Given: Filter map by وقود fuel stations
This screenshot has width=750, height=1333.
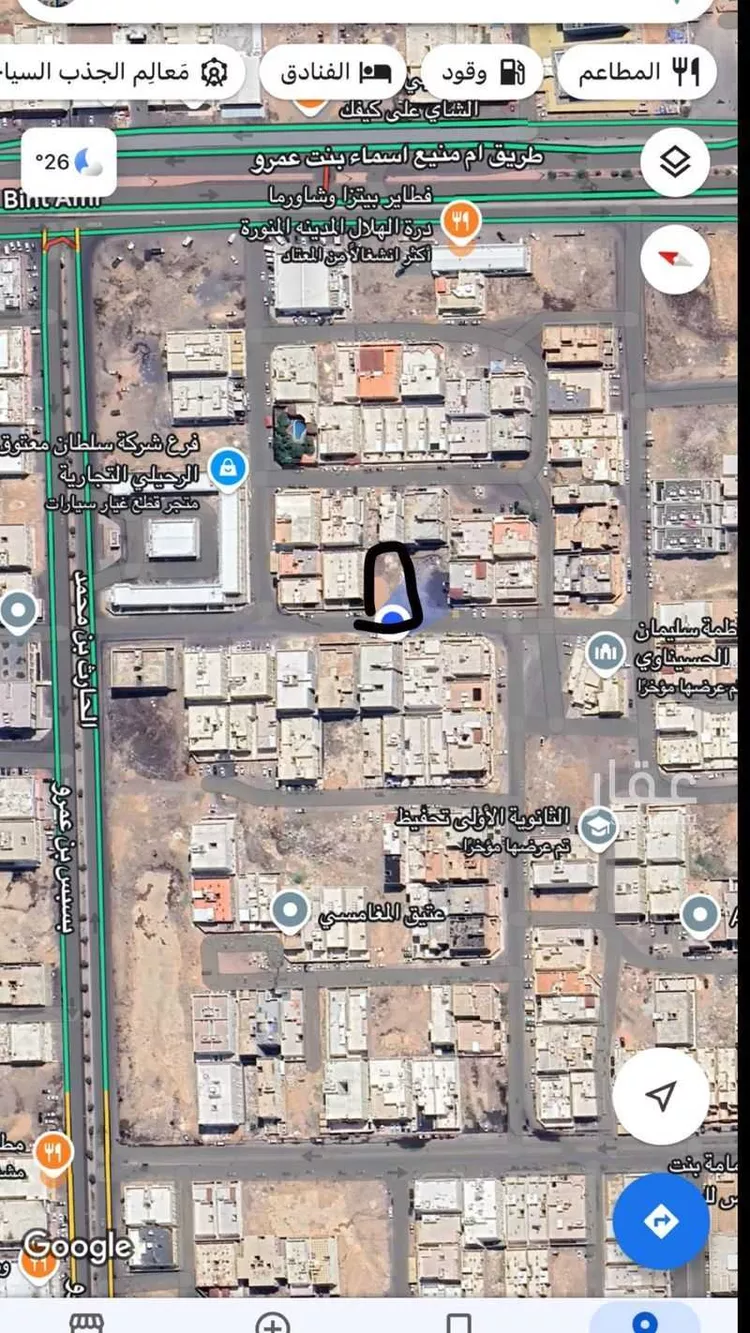Looking at the screenshot, I should (482, 72).
